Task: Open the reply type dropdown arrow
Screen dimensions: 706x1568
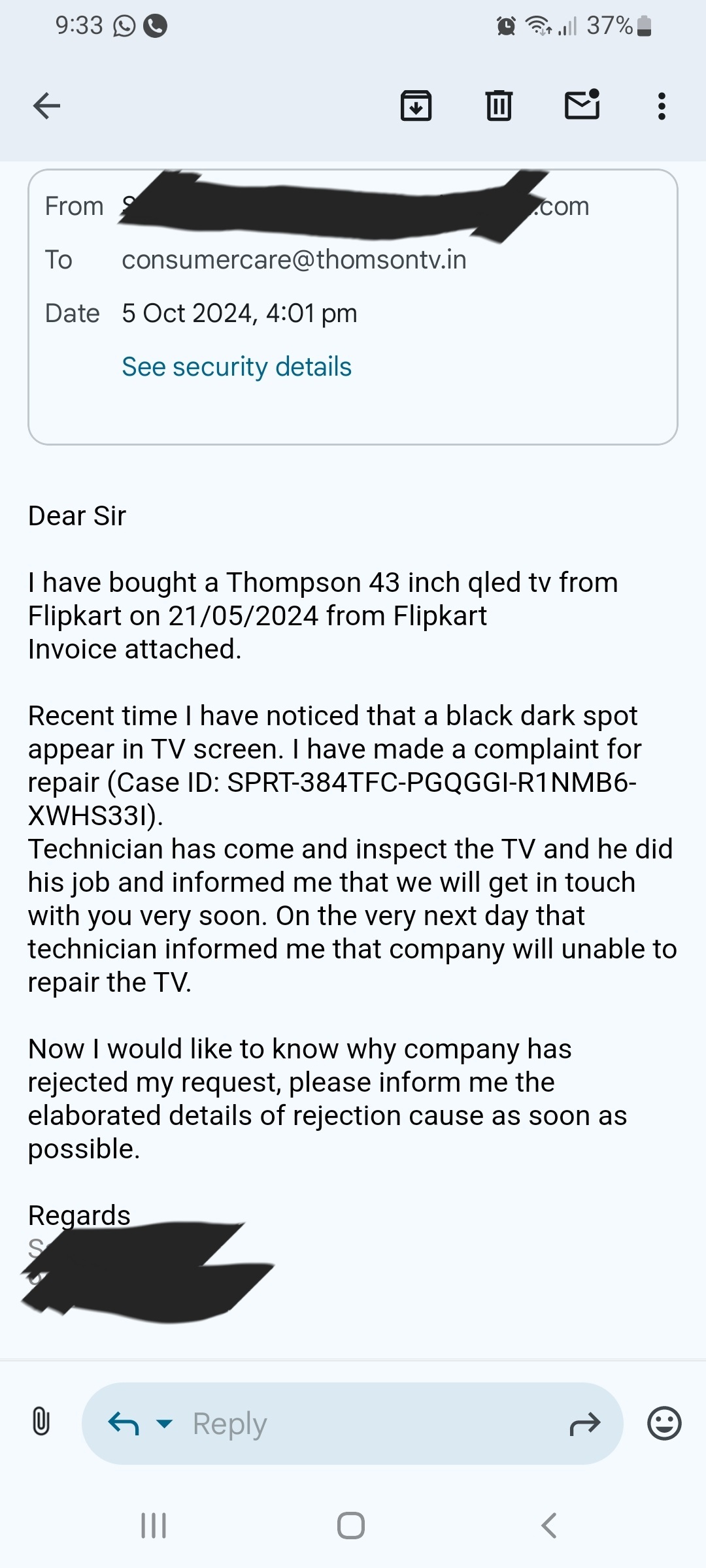Action: pos(165,1423)
